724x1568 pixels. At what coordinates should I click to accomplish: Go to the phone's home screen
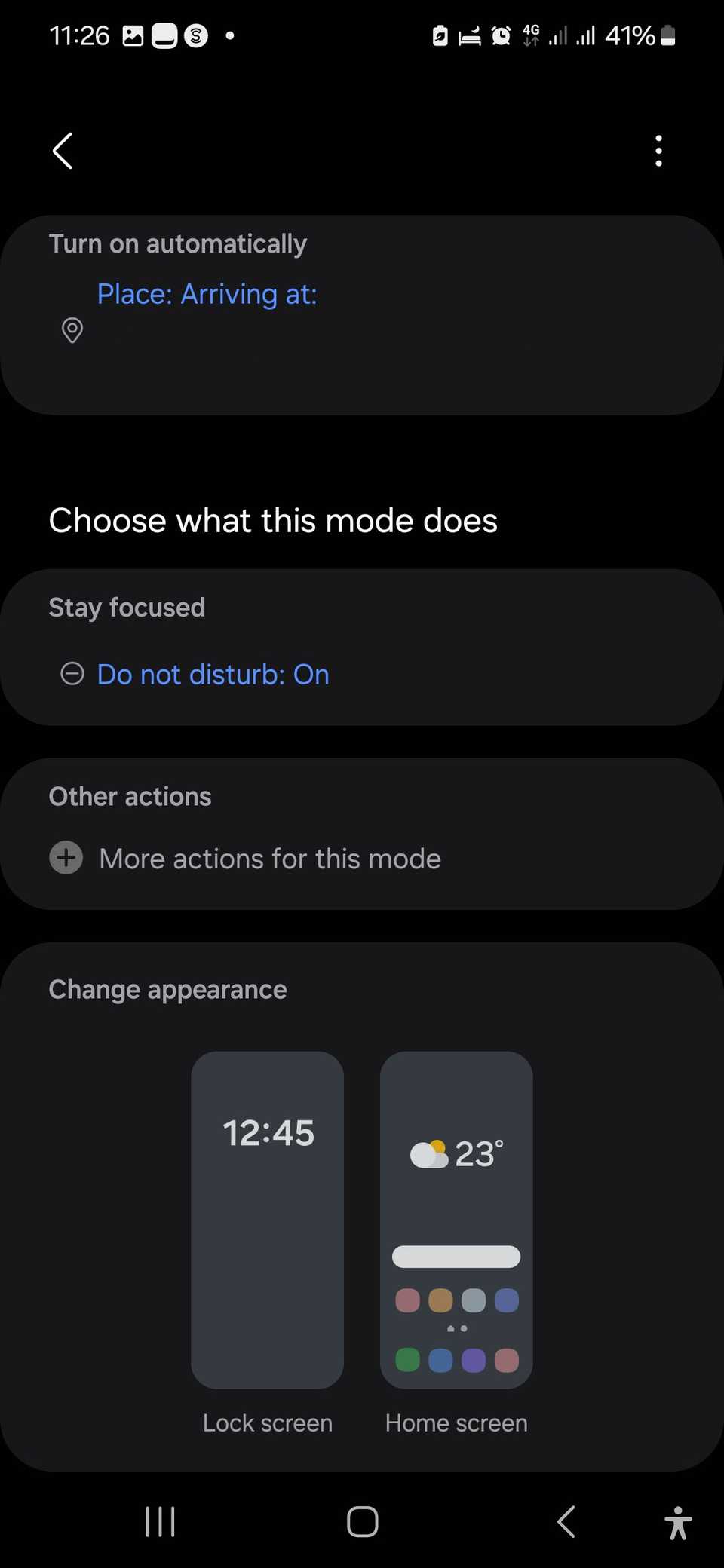click(362, 1521)
